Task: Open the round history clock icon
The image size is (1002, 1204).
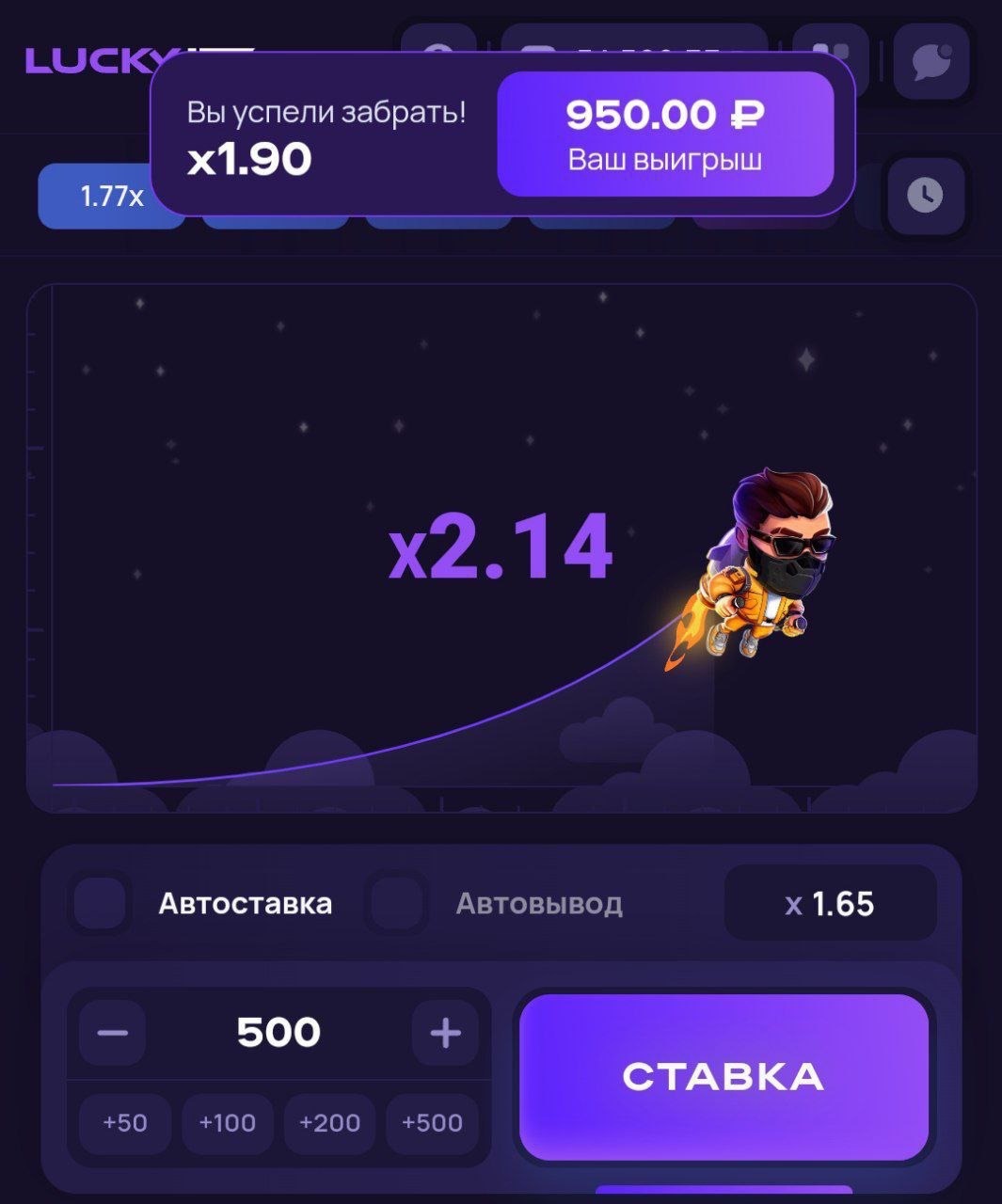Action: coord(926,196)
